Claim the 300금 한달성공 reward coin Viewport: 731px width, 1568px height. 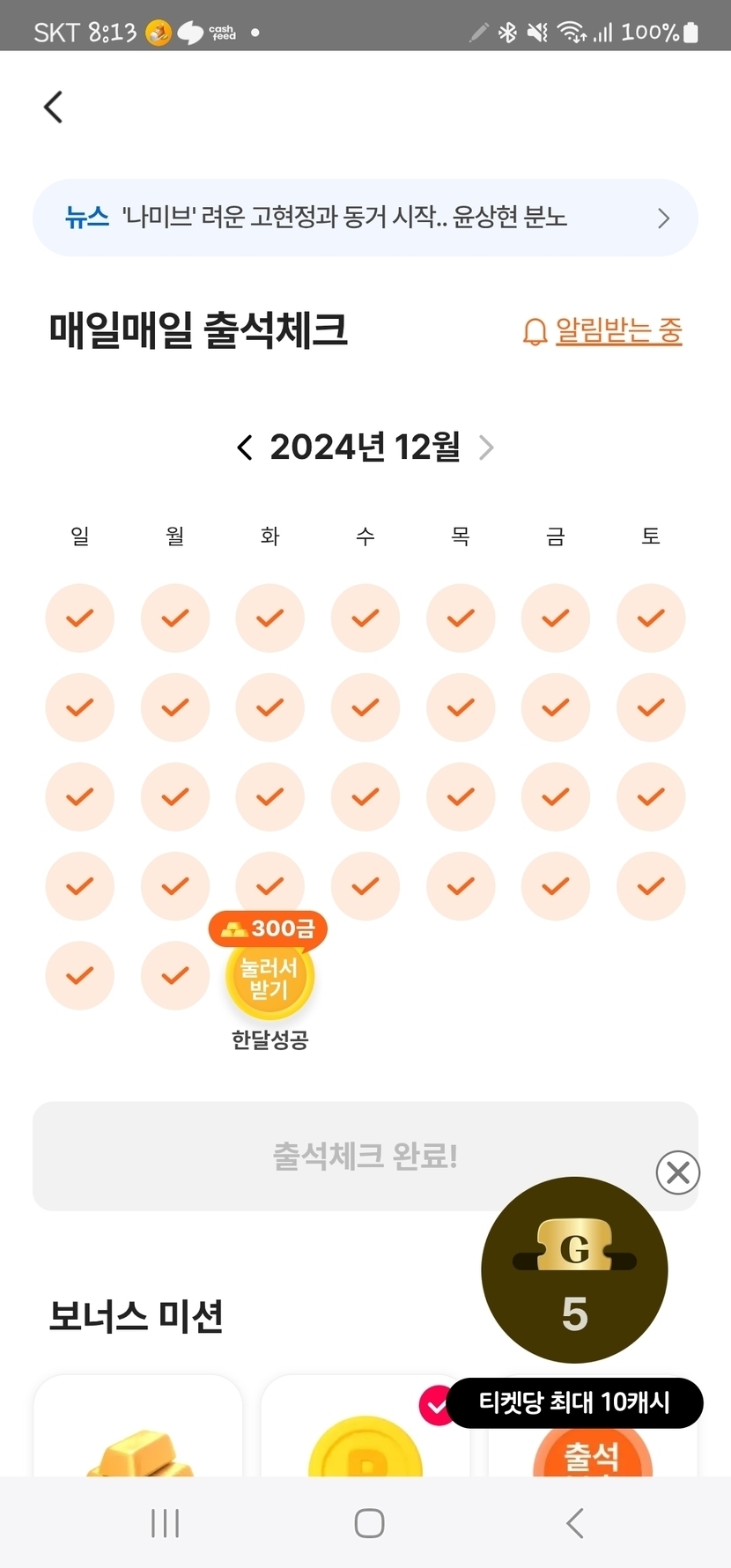click(270, 978)
